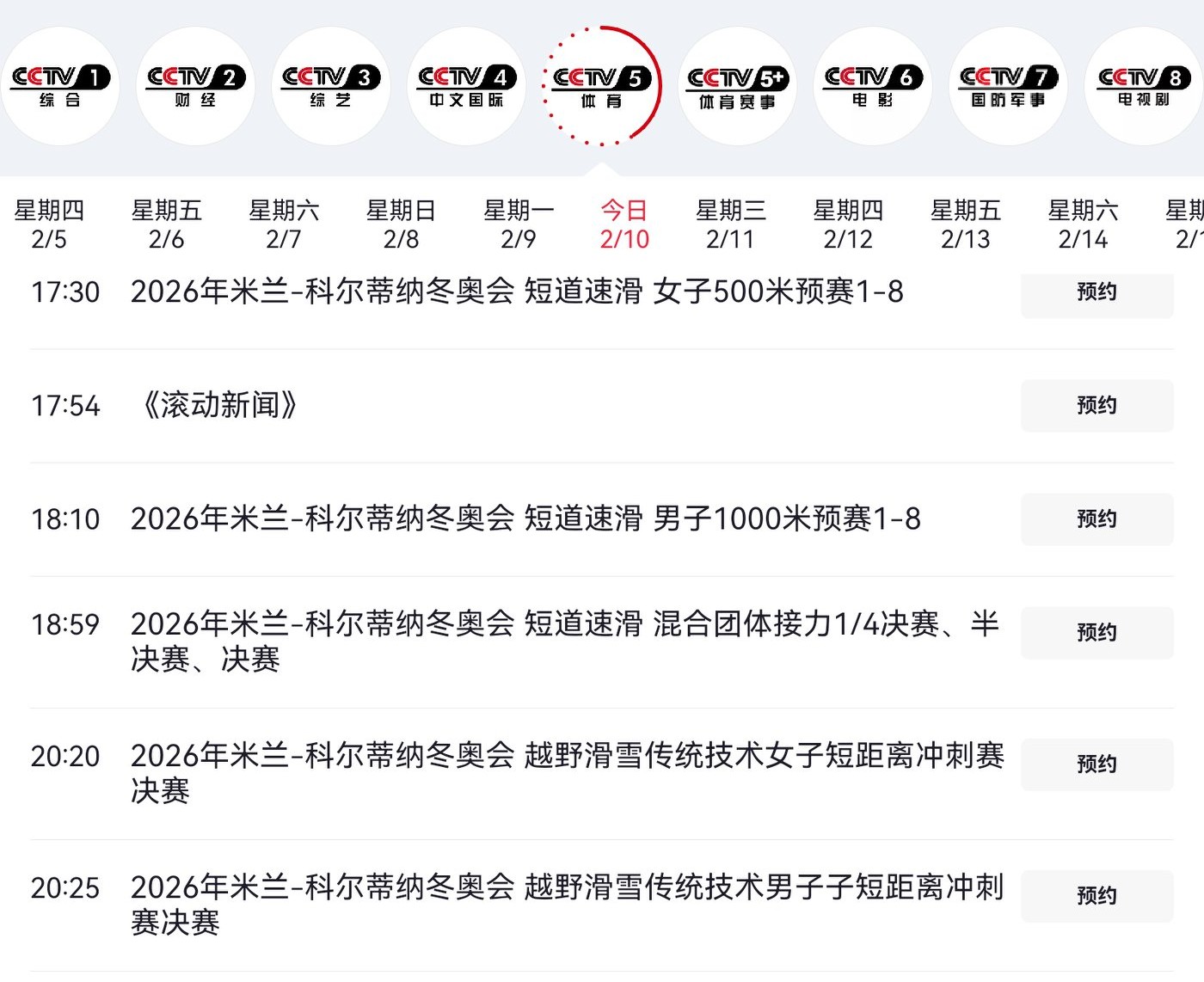Viewport: 1204px width, 982px height.
Task: Tap 预约 for the 20:25 男子短距离冲刺赛决赛
Action: (x=1096, y=896)
